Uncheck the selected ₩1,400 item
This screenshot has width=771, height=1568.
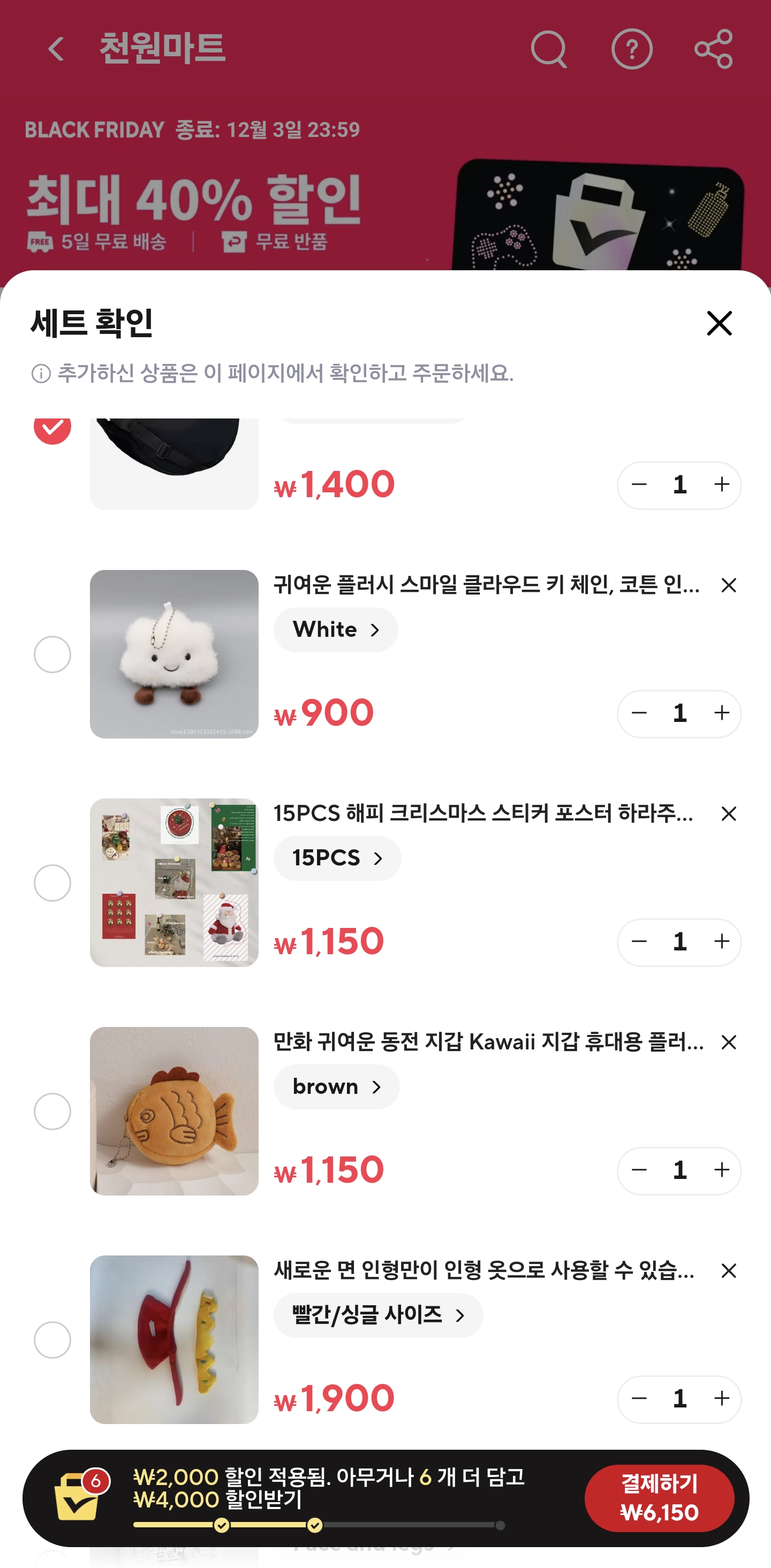[52, 427]
